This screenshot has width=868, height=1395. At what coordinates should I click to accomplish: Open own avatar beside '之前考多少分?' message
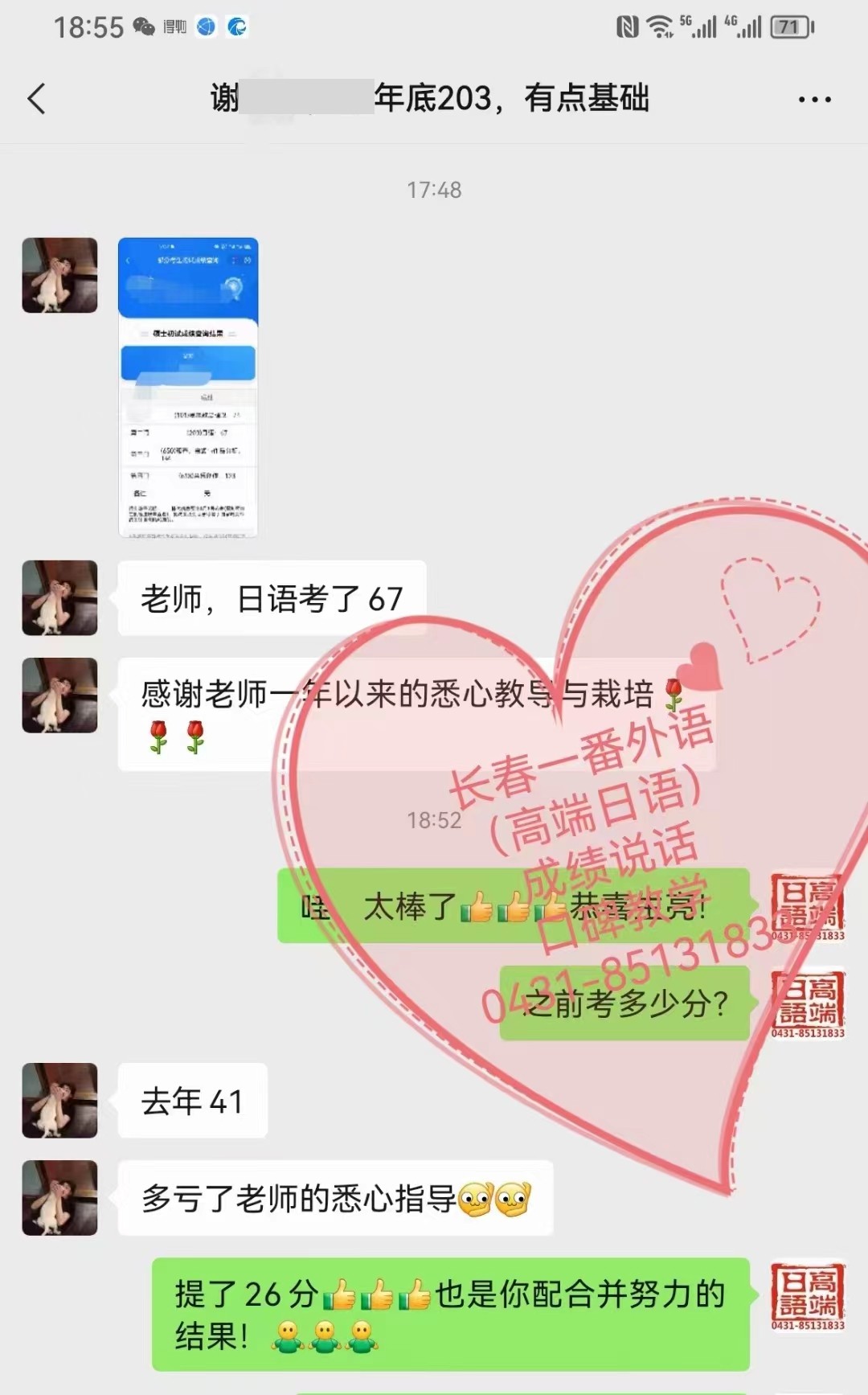point(807,1003)
